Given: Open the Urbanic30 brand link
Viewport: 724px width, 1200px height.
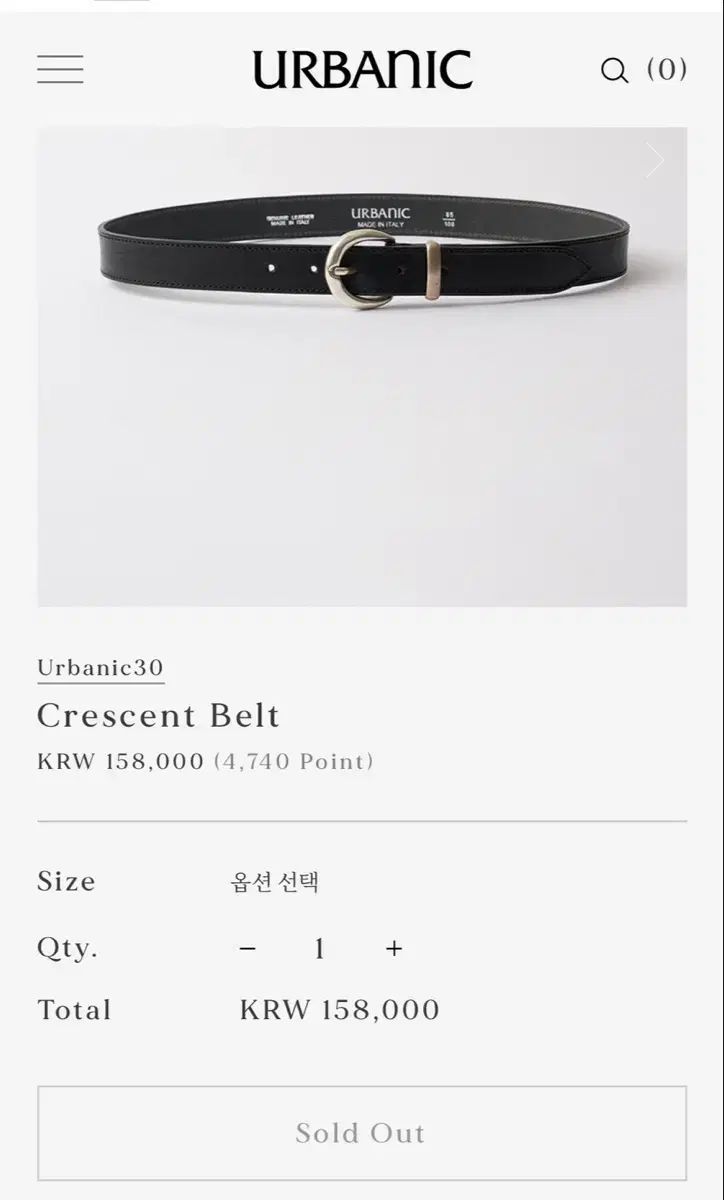Looking at the screenshot, I should point(100,668).
